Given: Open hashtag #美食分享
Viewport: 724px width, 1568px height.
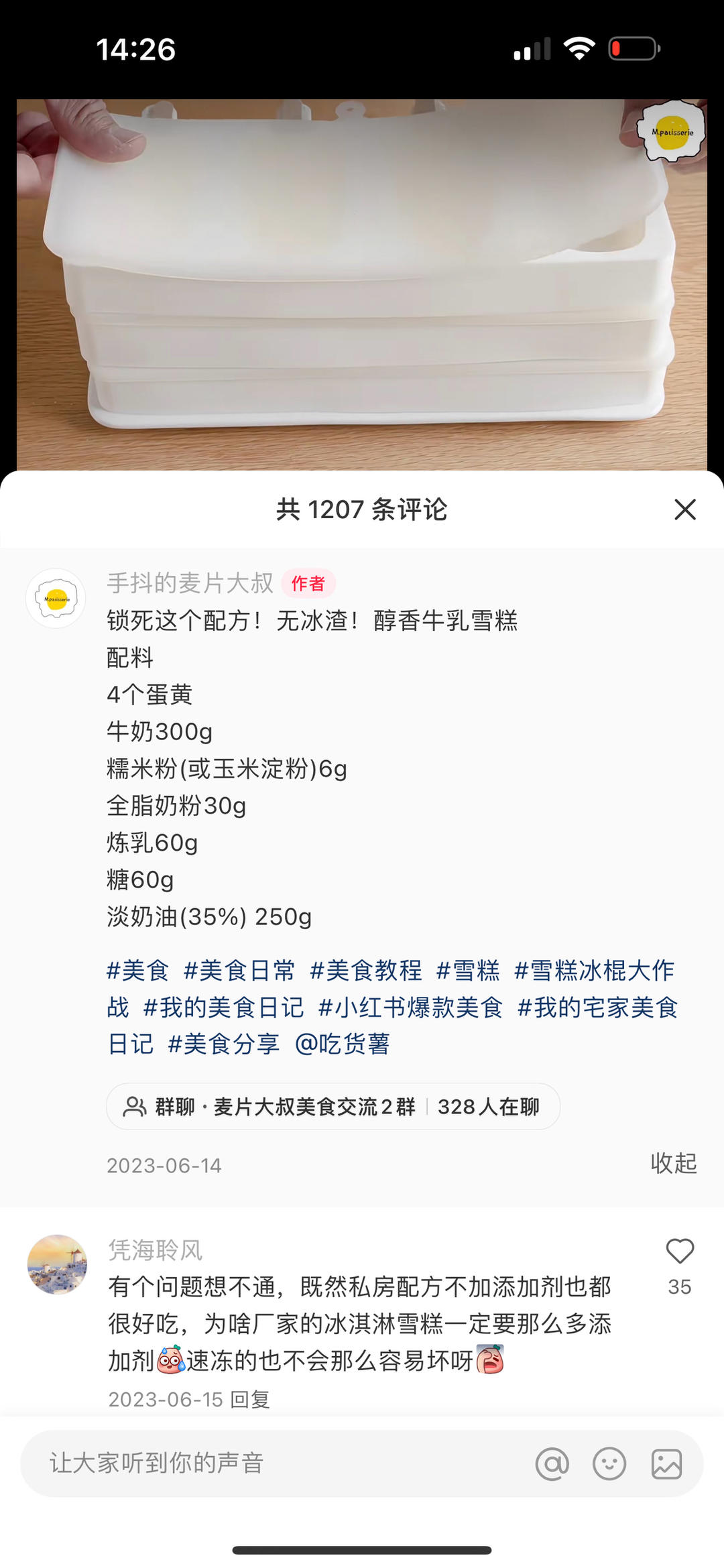Looking at the screenshot, I should point(224,1044).
